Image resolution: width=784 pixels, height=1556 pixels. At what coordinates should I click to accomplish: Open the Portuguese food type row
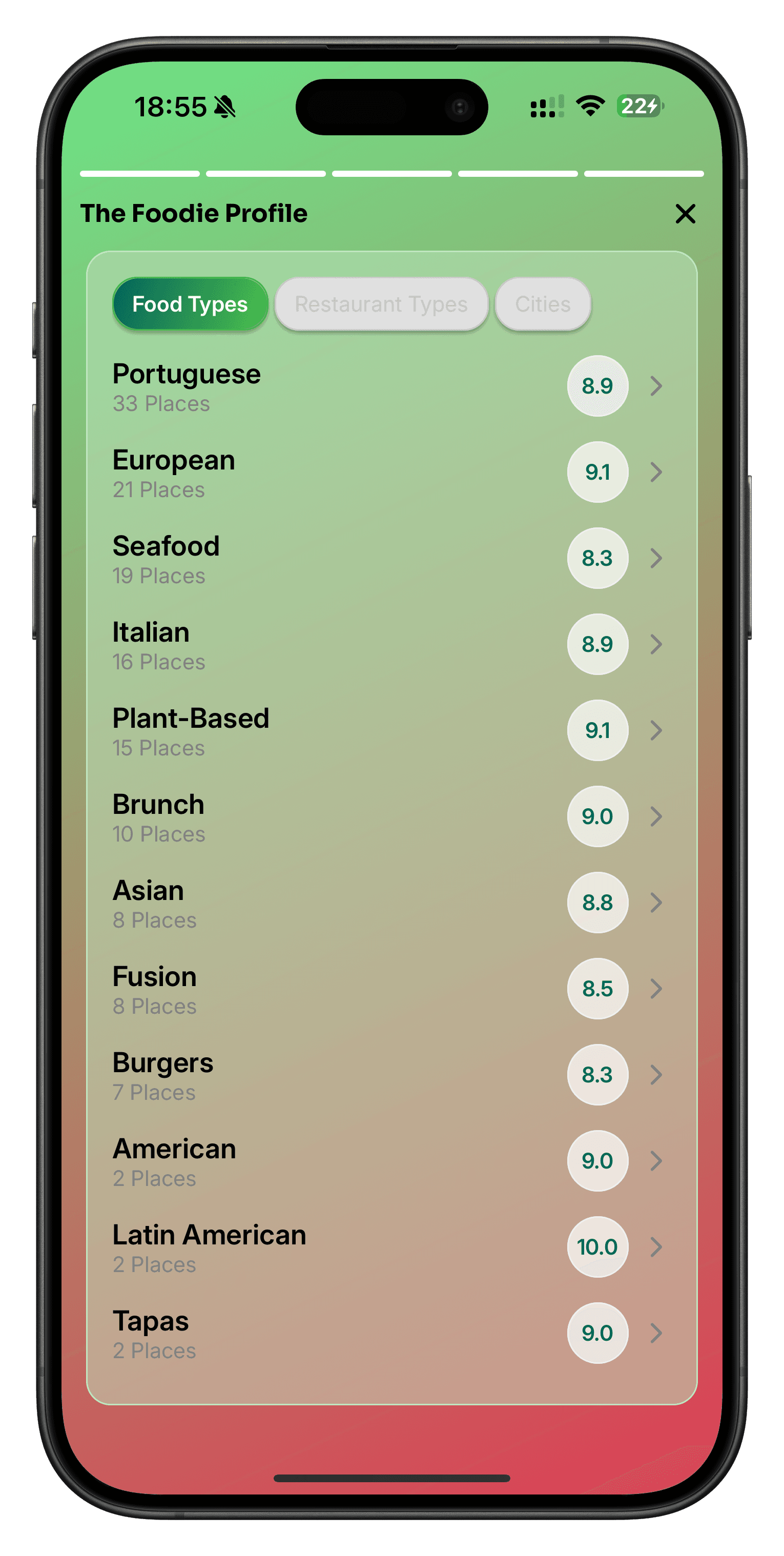386,386
